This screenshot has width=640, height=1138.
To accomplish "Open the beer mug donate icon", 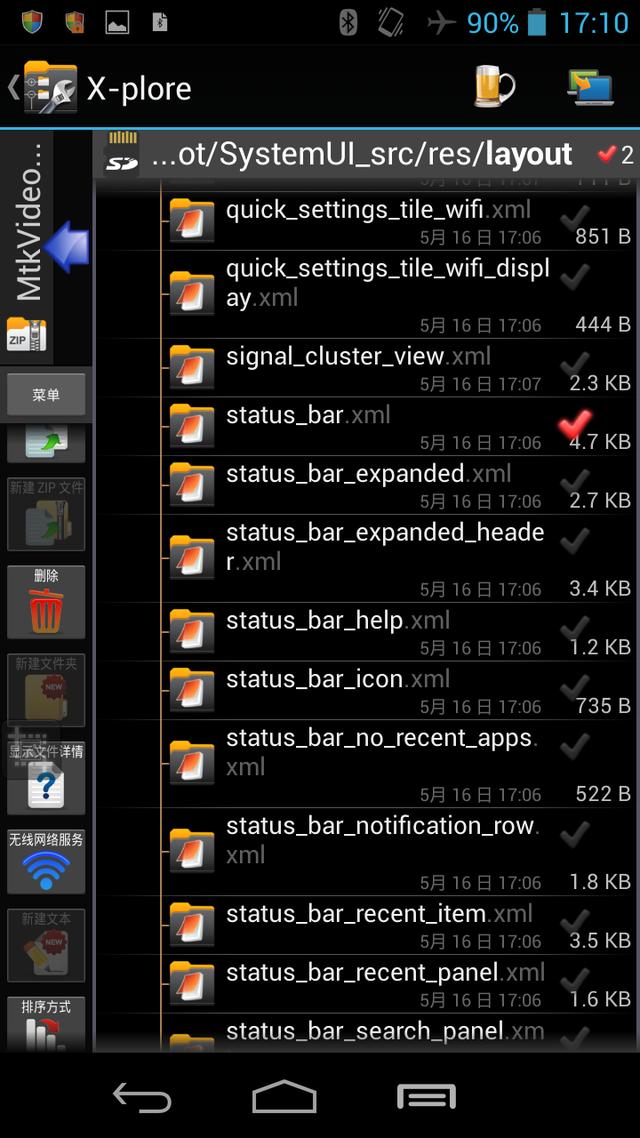I will coord(494,88).
